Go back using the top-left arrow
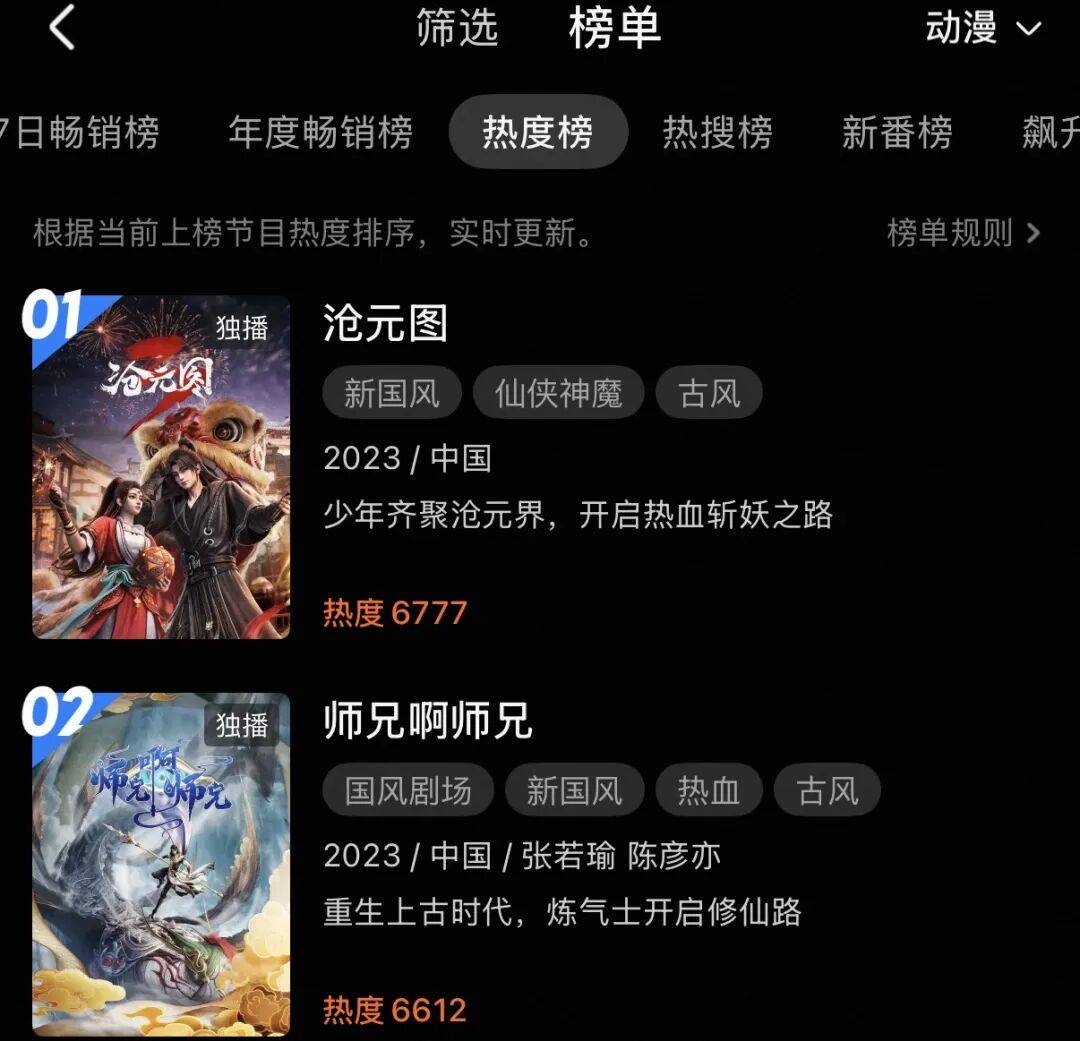The image size is (1080, 1041). [62, 28]
